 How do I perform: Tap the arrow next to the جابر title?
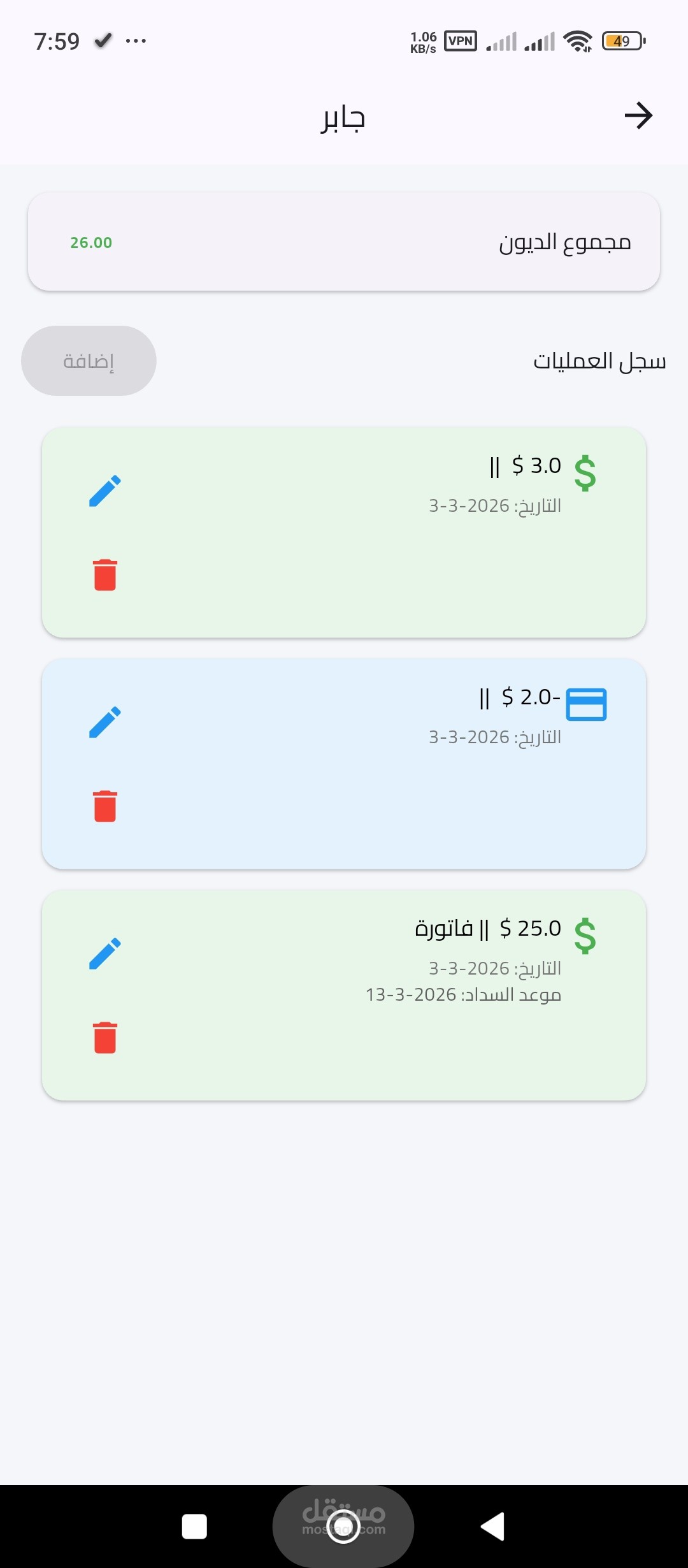point(638,116)
